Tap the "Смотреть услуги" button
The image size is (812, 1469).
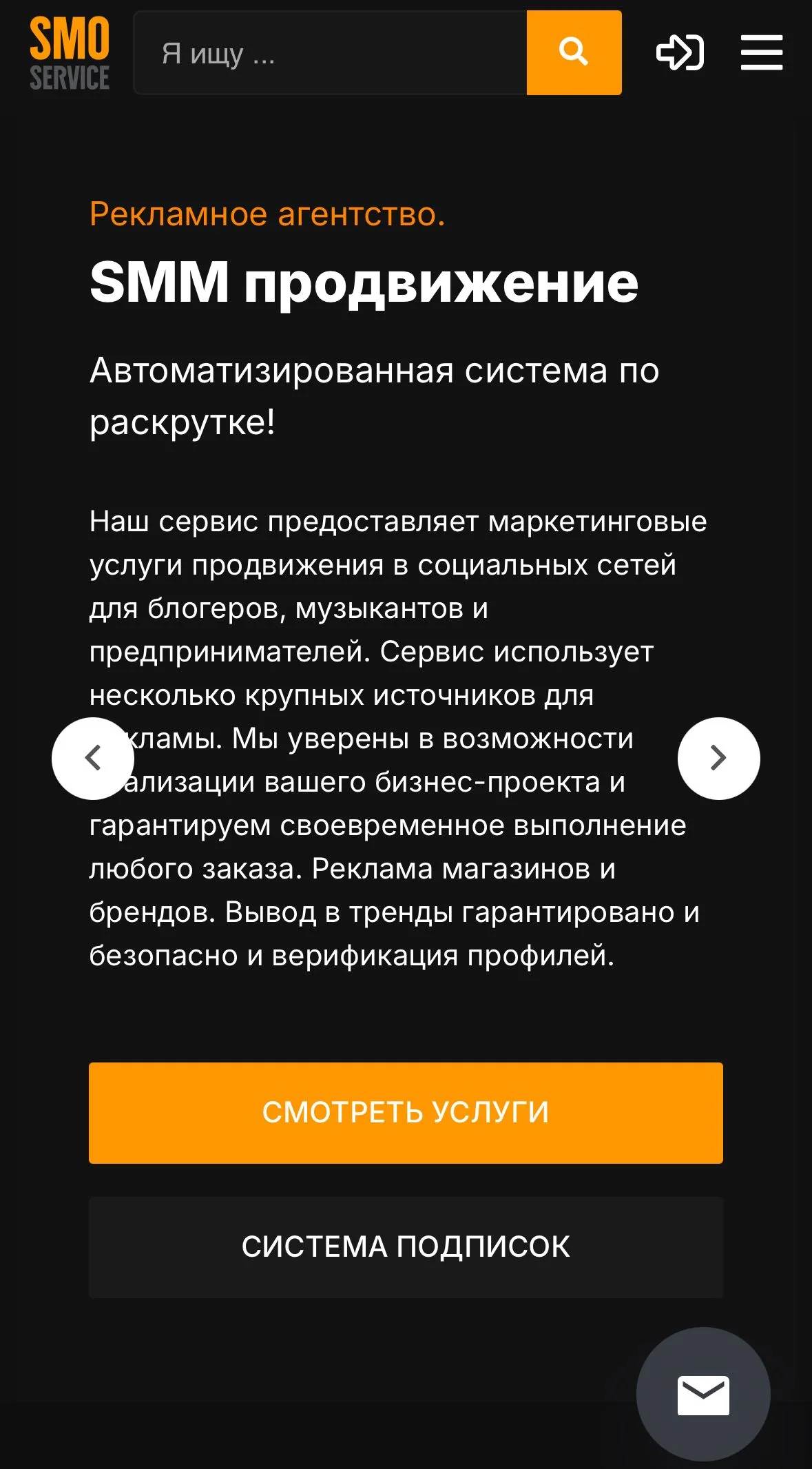(406, 1113)
